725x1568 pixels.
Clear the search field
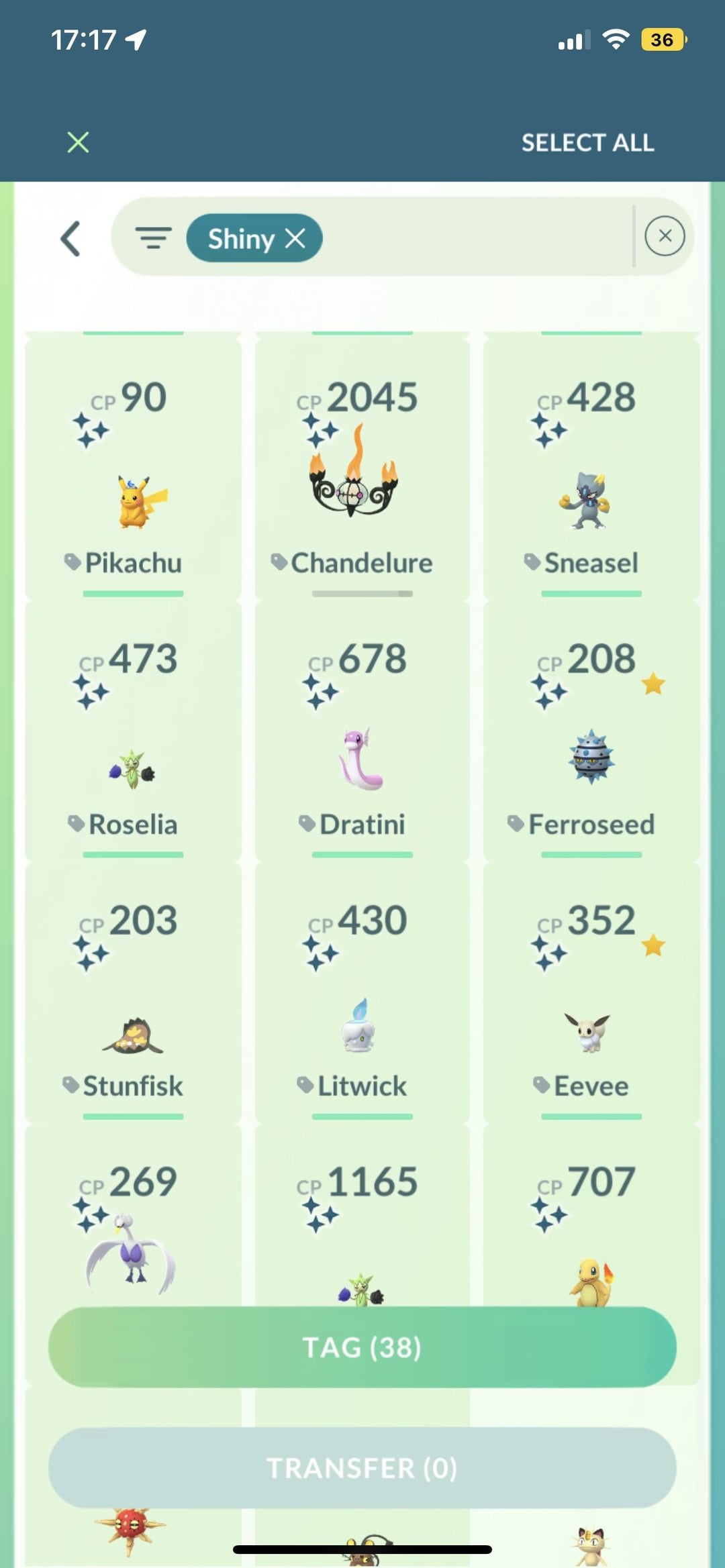[x=665, y=236]
